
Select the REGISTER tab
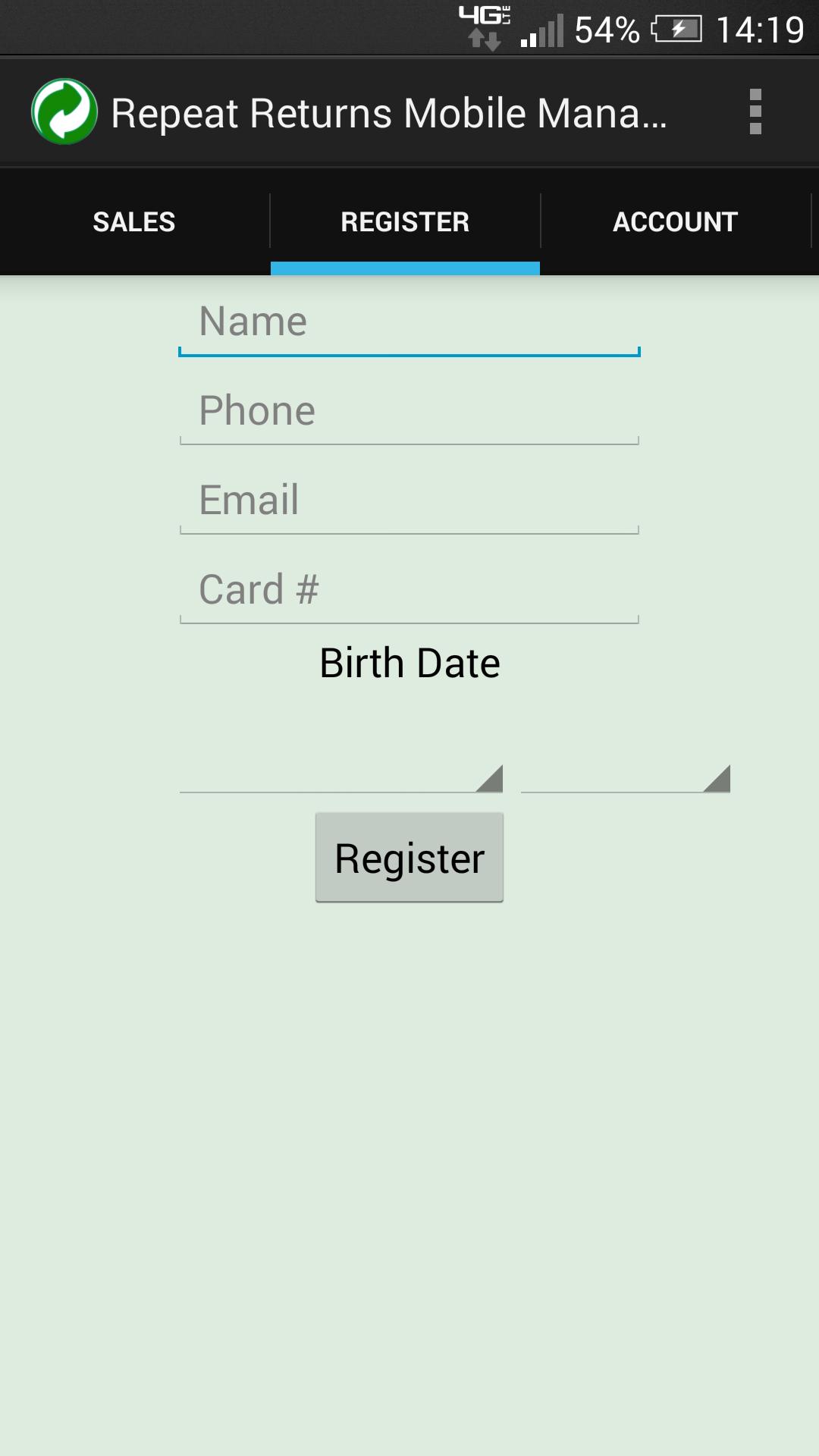[405, 221]
